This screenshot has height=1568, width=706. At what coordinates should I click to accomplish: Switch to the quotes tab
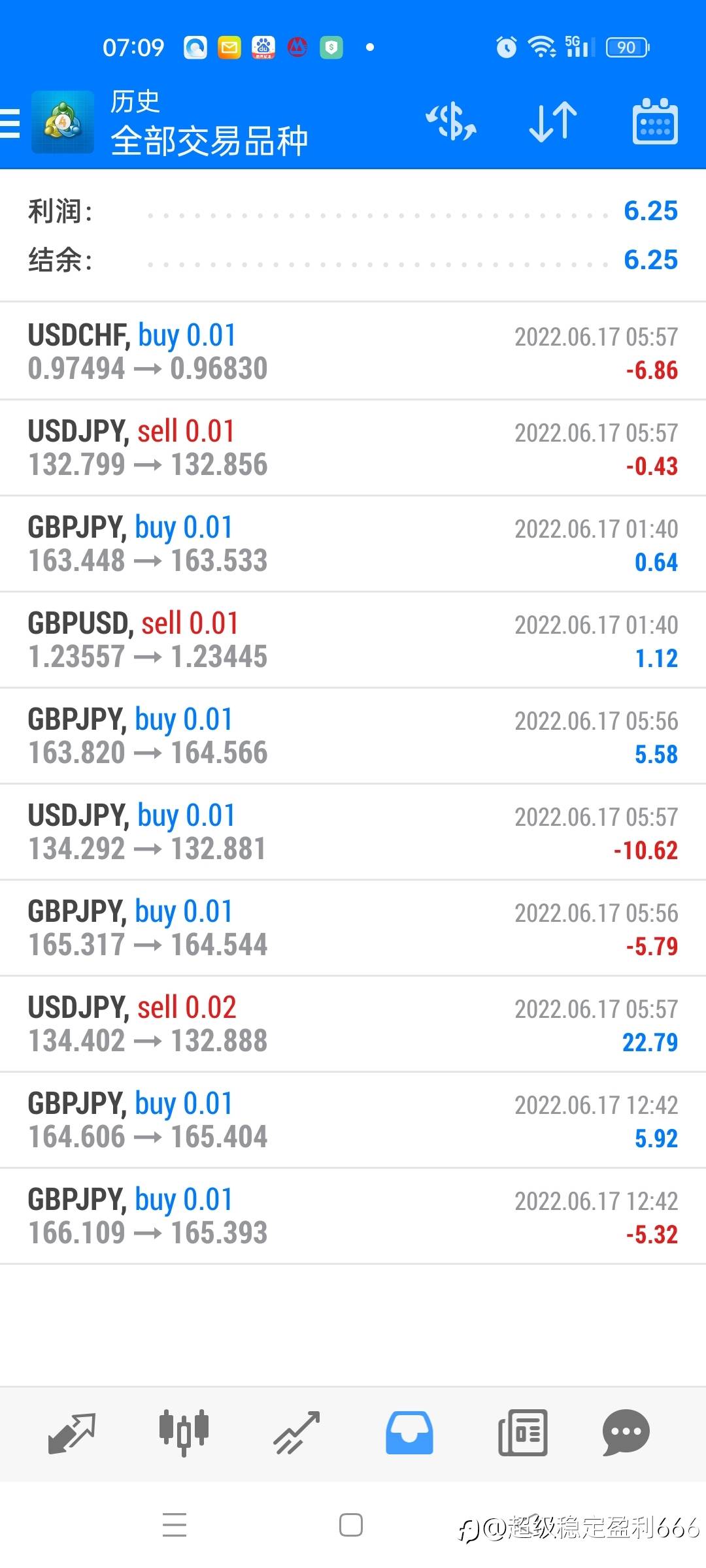[72, 1432]
